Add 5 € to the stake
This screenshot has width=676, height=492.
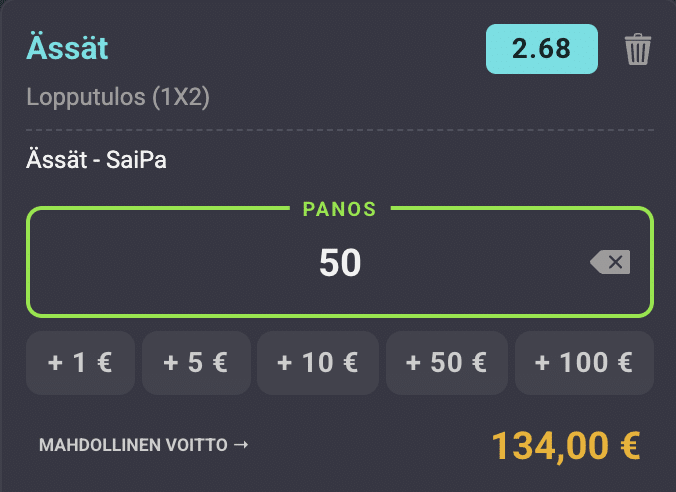tap(196, 362)
